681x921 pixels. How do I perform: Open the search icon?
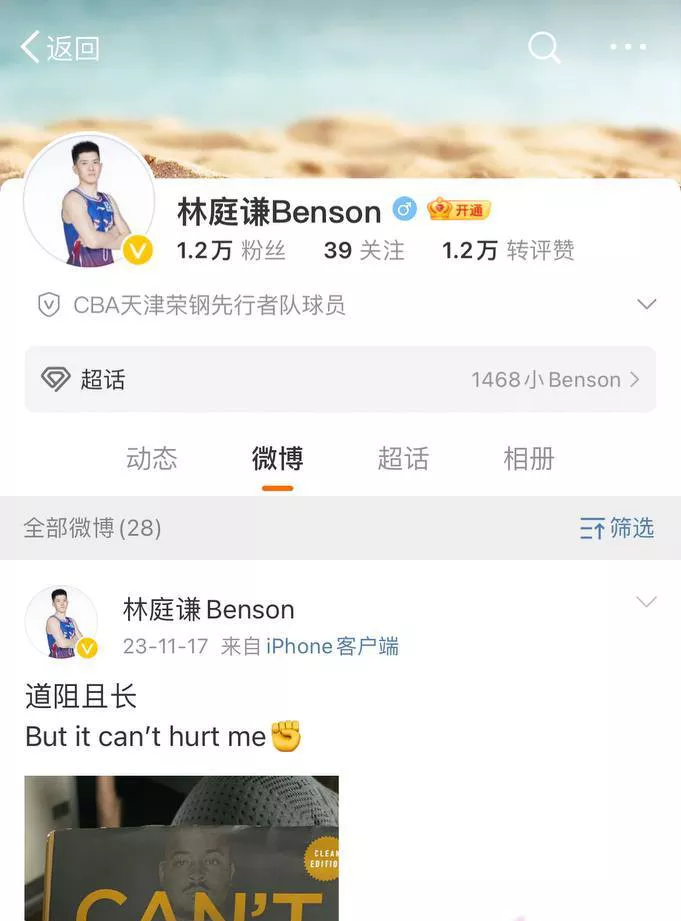[x=544, y=47]
